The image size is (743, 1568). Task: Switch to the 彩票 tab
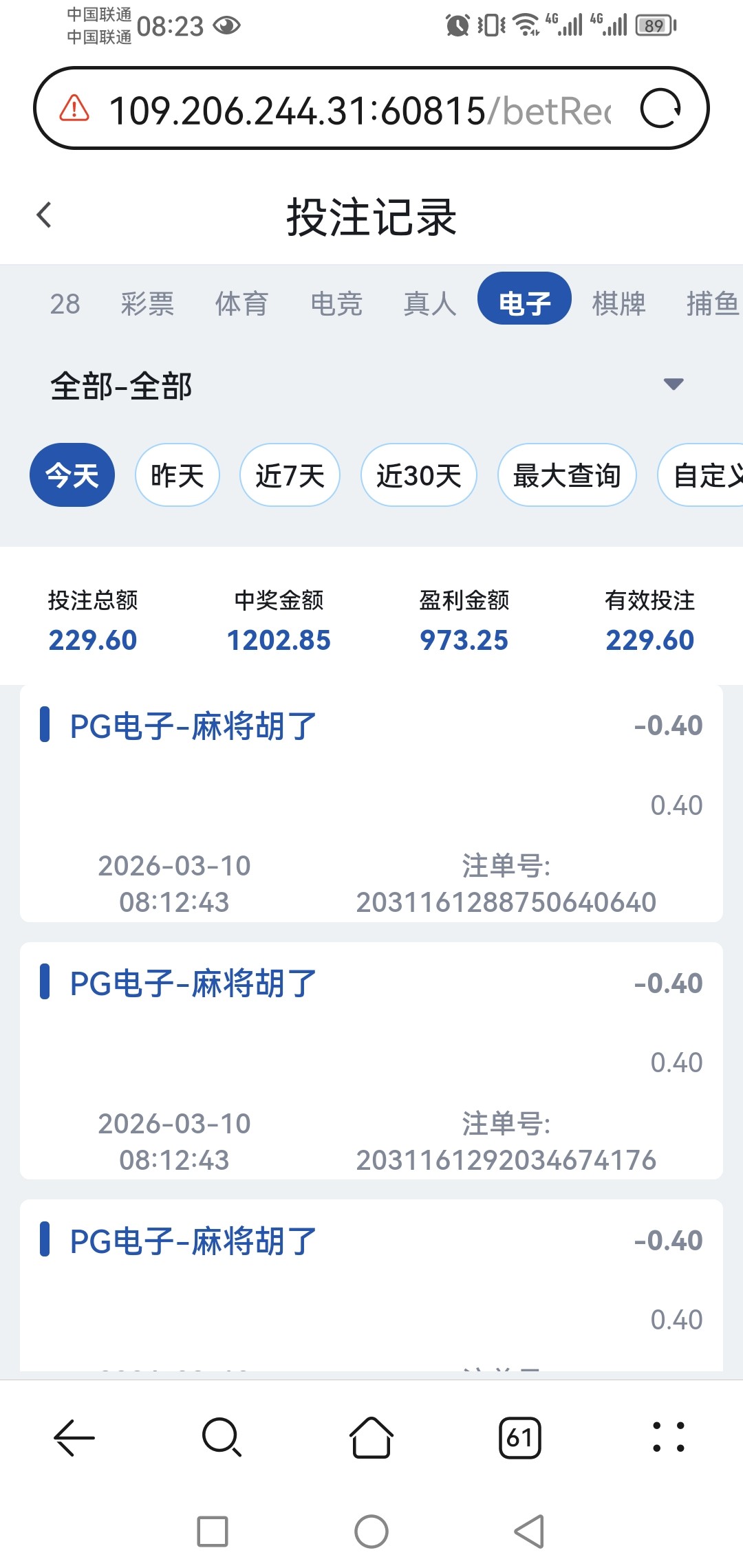(147, 304)
